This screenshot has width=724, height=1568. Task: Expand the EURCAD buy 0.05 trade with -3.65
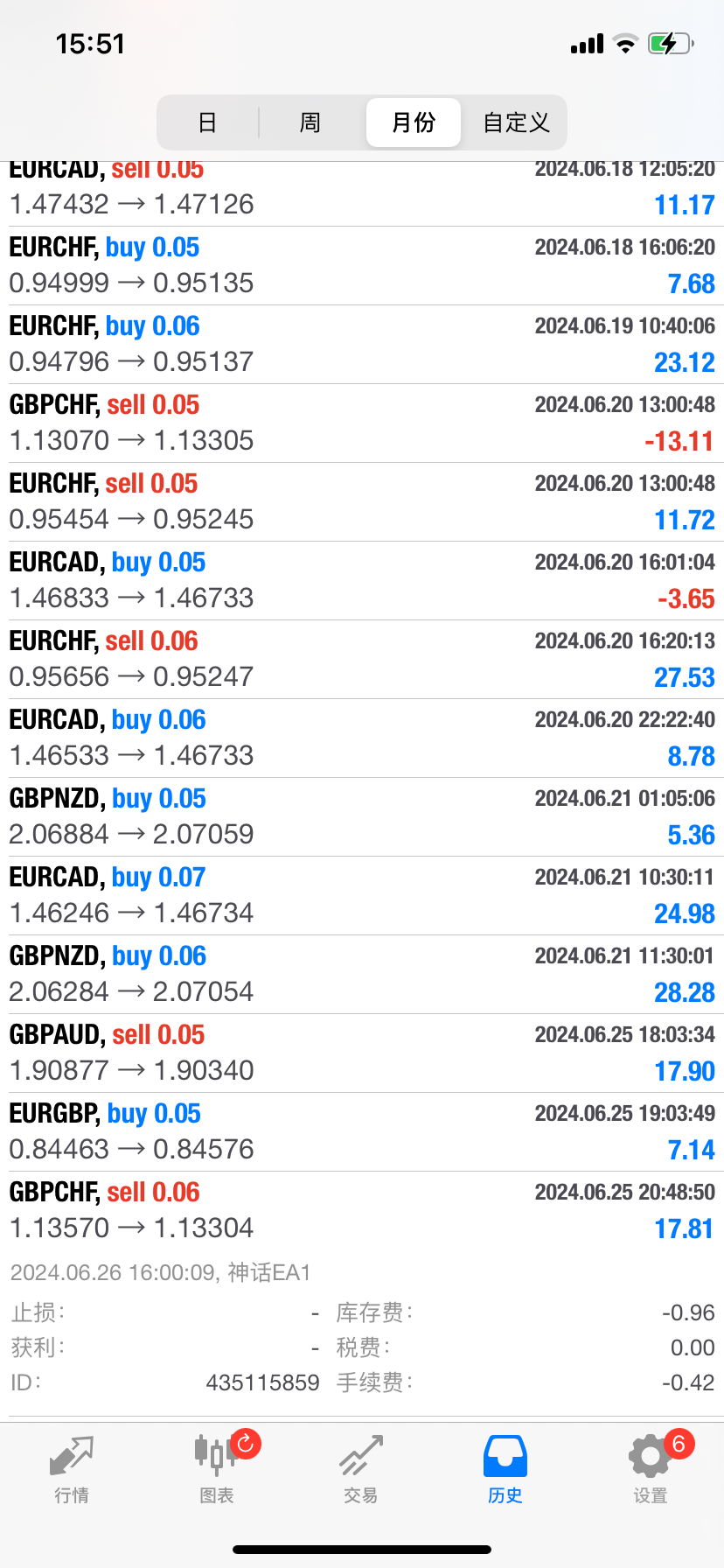[362, 581]
